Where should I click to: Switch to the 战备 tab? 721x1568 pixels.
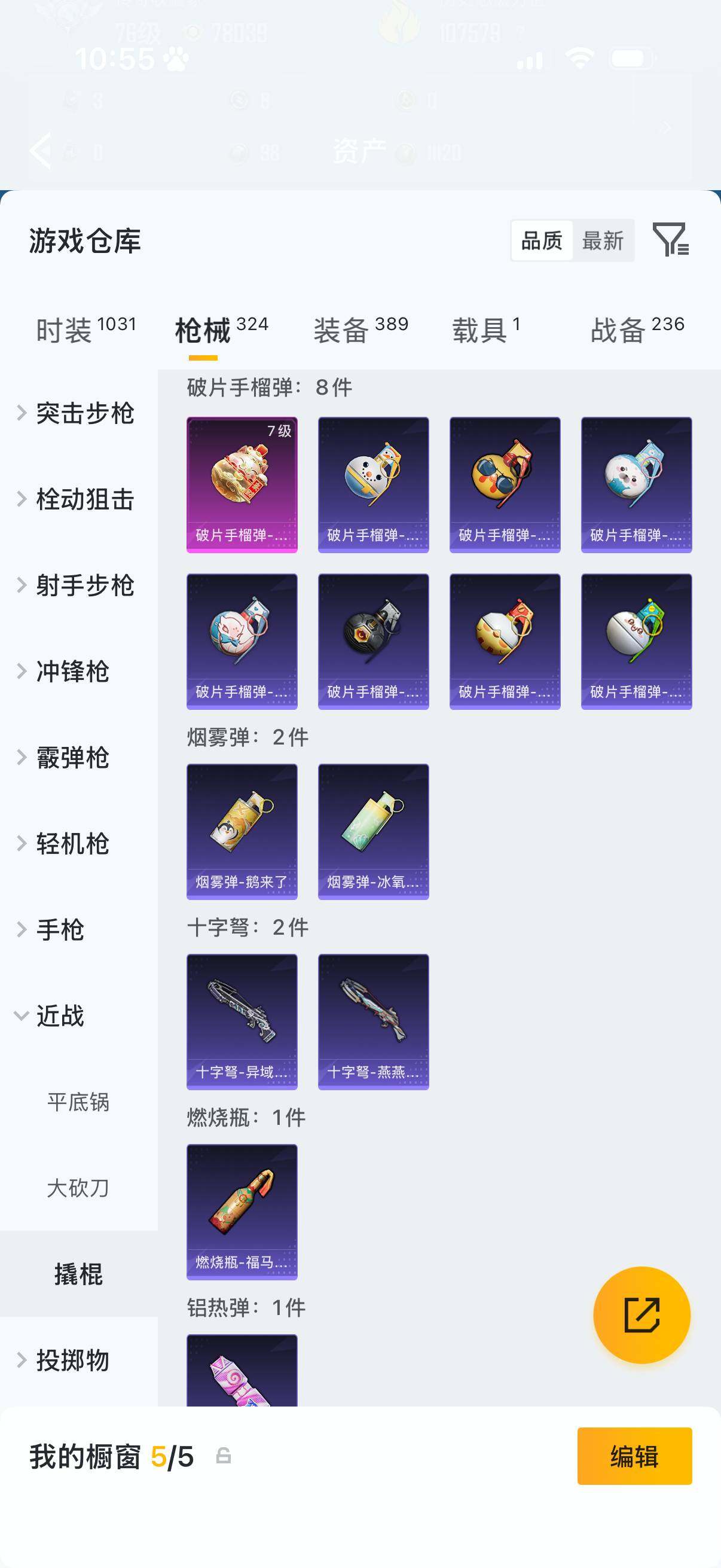coord(637,330)
